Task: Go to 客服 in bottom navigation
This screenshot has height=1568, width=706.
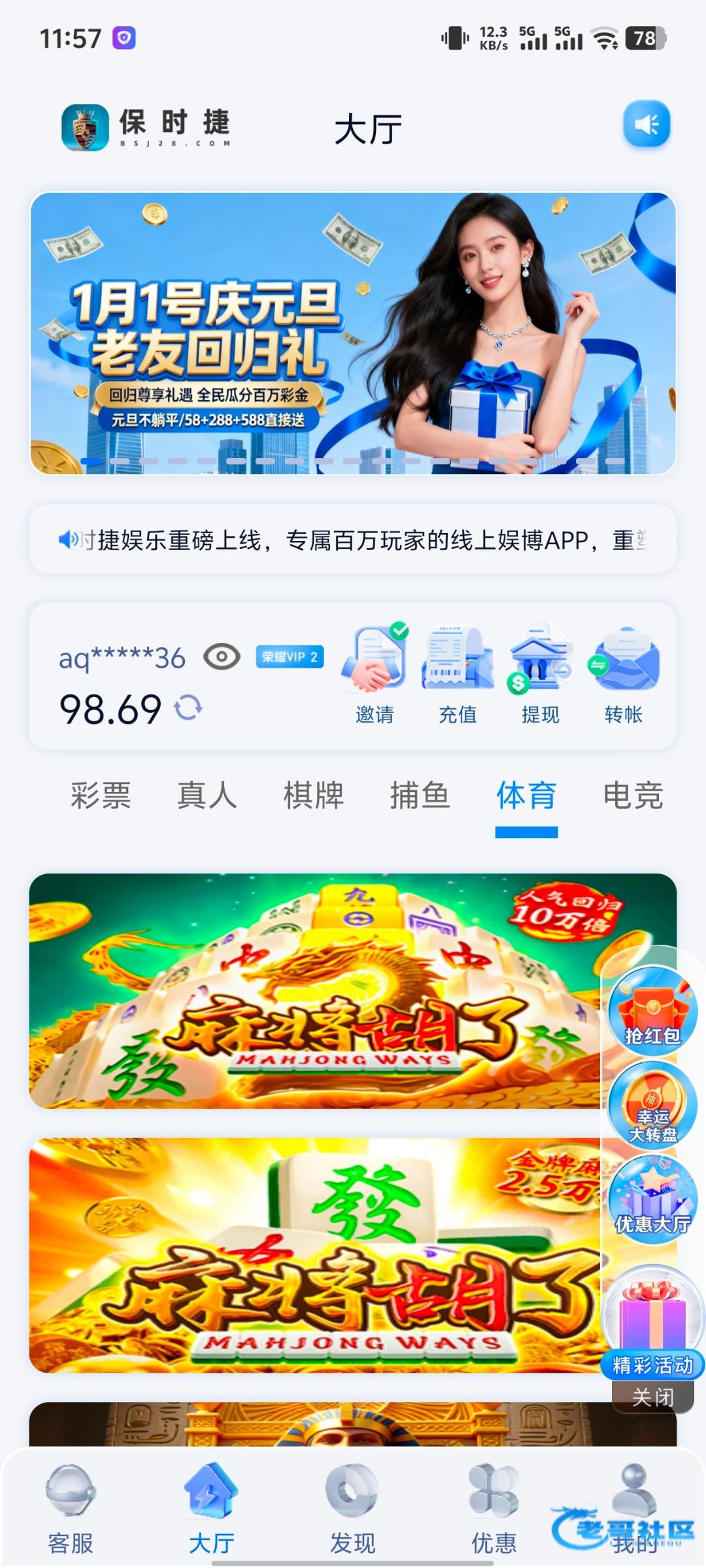Action: coord(71,1510)
